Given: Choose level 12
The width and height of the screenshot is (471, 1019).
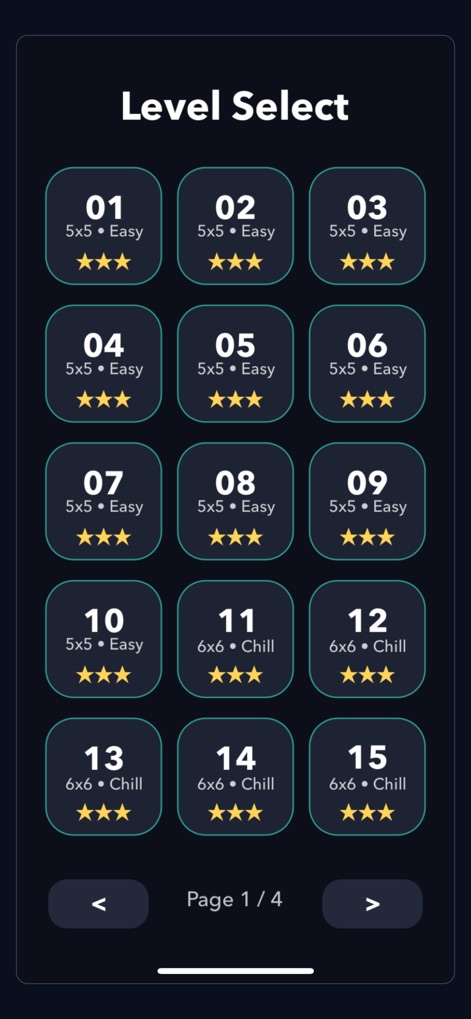Looking at the screenshot, I should 367,639.
